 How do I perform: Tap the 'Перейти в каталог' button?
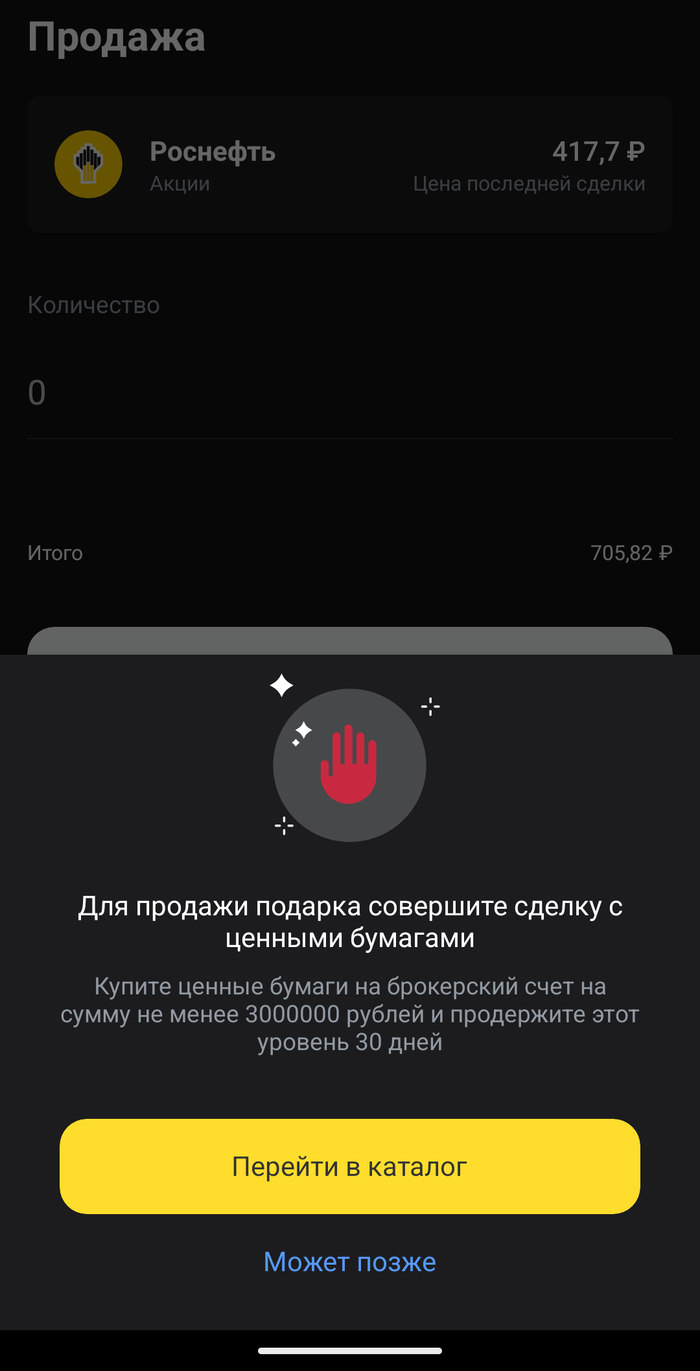point(350,1166)
